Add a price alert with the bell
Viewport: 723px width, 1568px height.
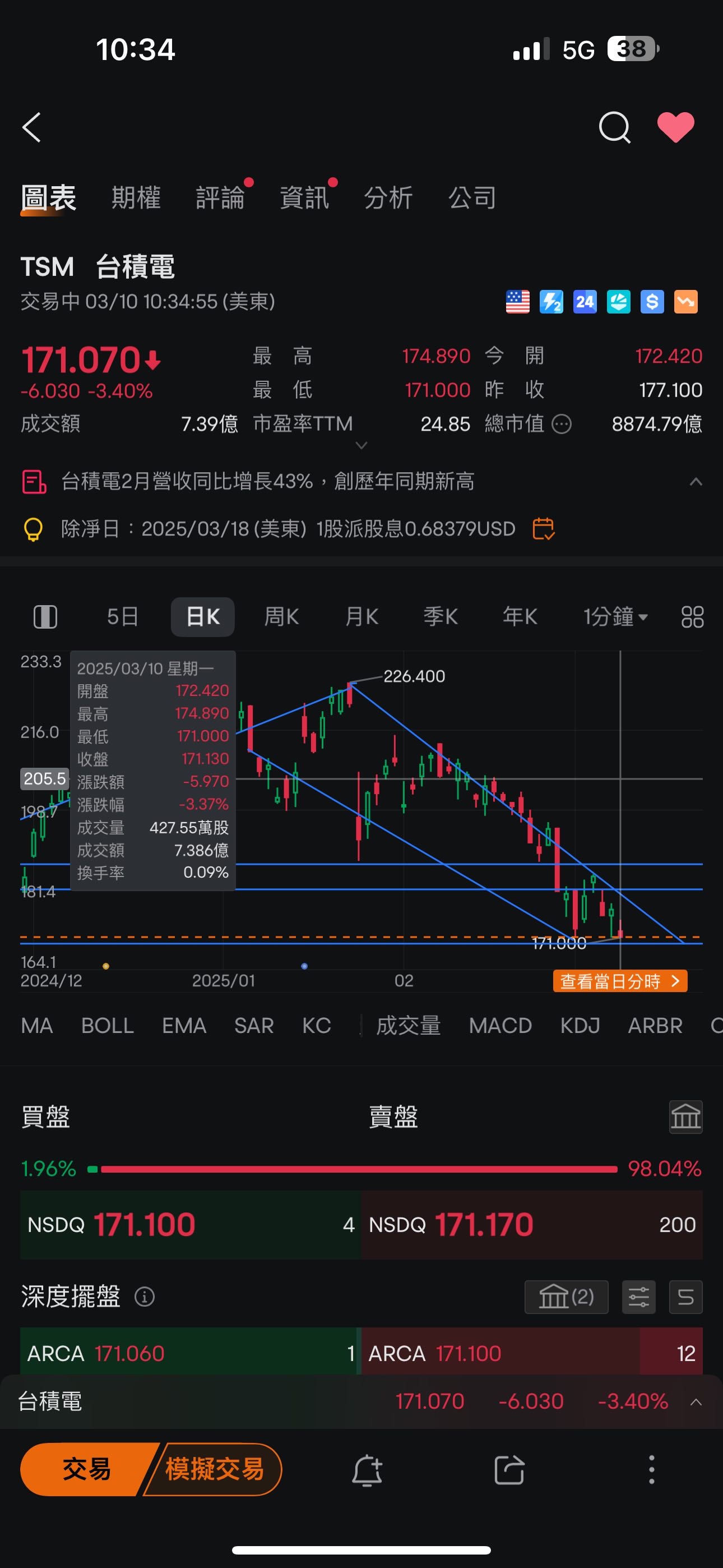[367, 1470]
